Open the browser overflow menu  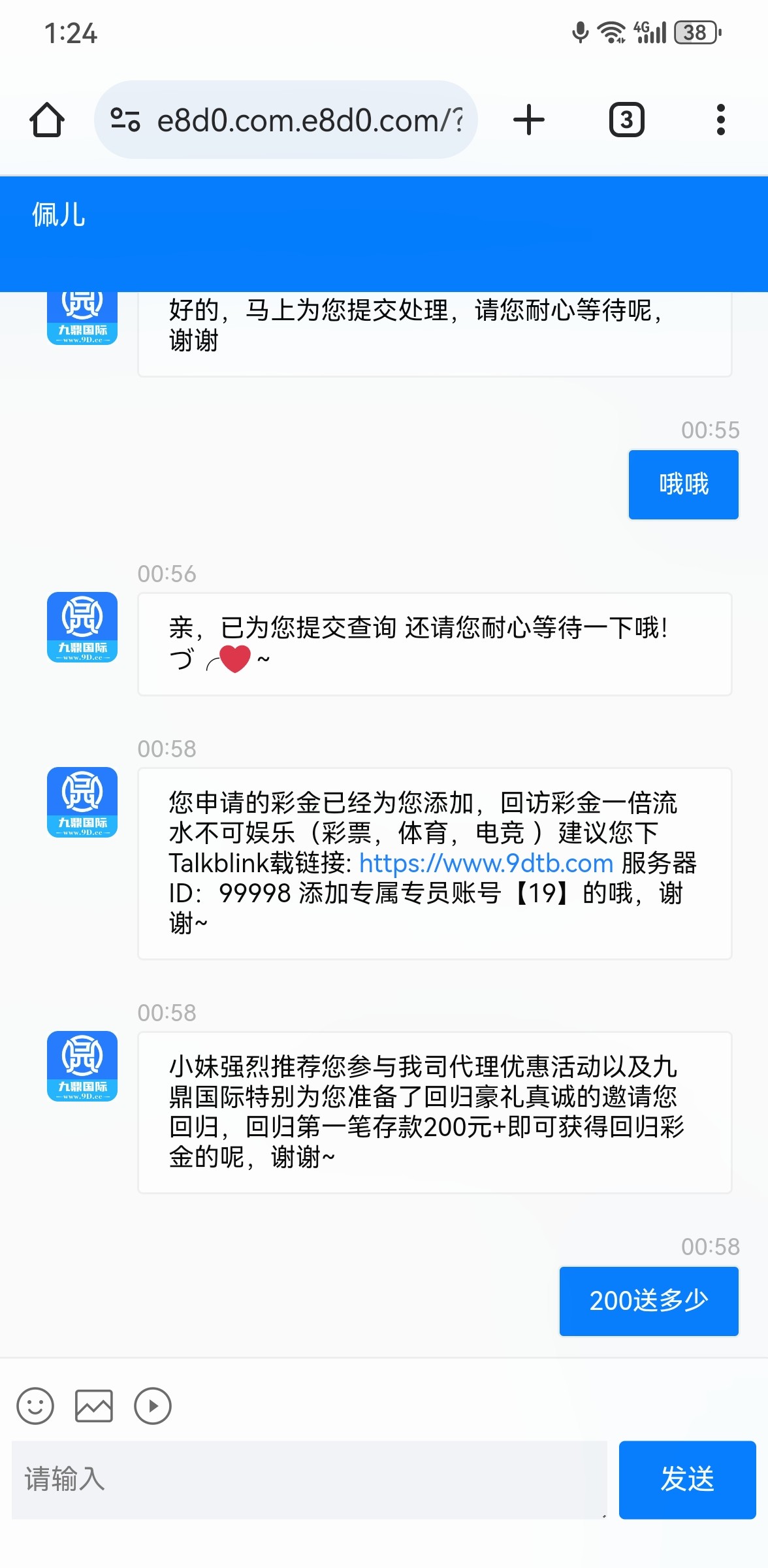720,120
